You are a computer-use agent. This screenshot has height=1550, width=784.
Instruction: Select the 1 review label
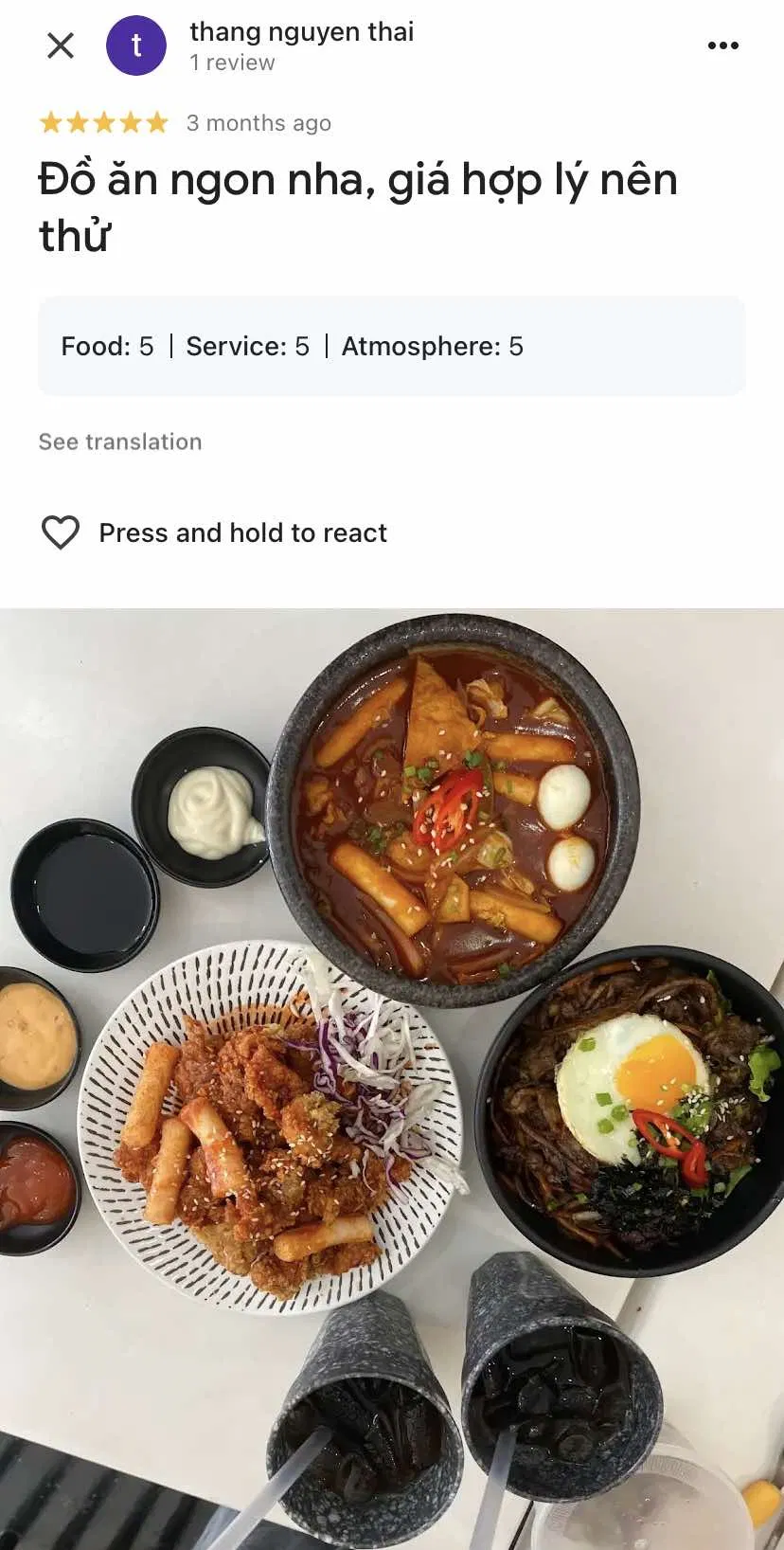(x=230, y=63)
